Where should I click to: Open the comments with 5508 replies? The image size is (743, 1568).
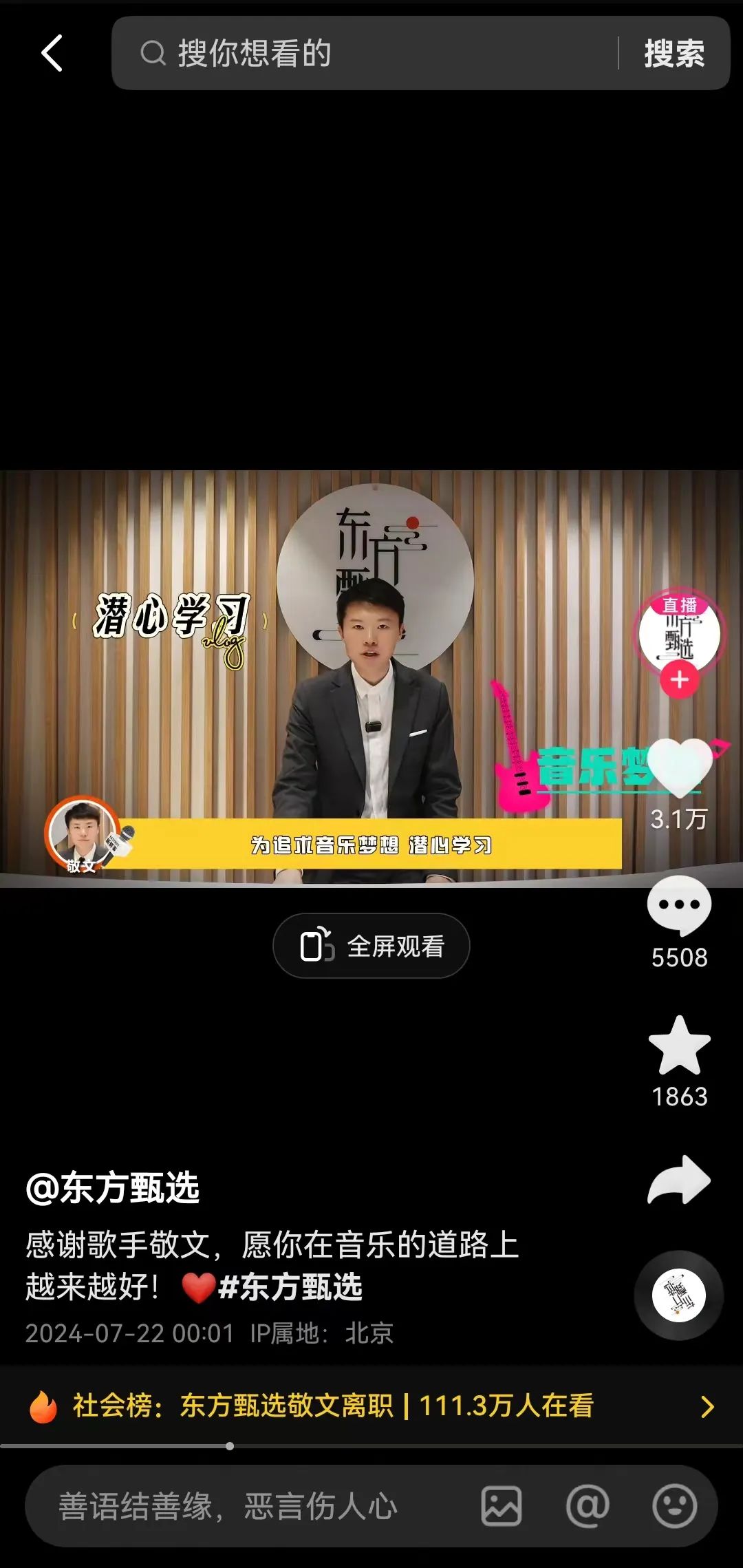(x=679, y=905)
